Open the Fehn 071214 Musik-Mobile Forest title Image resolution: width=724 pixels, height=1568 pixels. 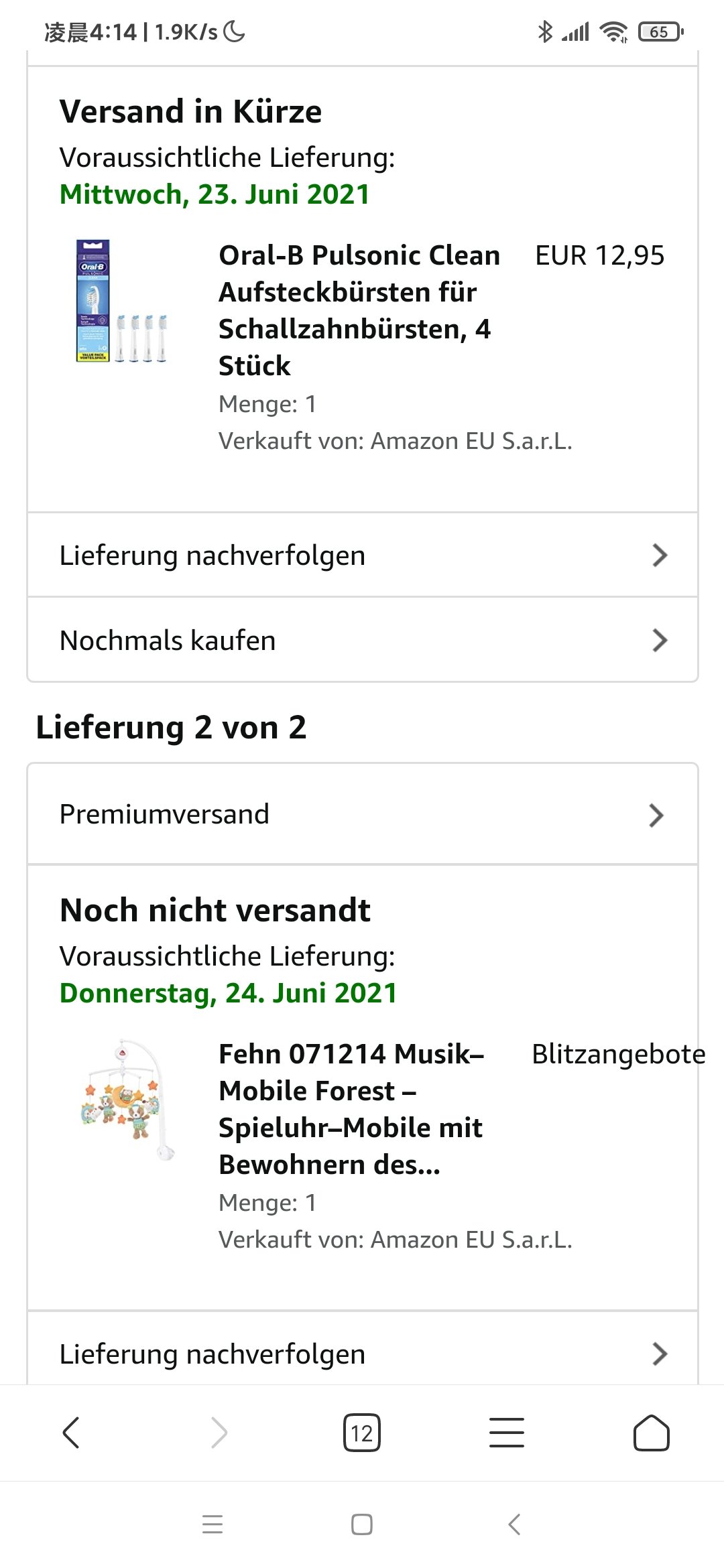click(x=352, y=1109)
